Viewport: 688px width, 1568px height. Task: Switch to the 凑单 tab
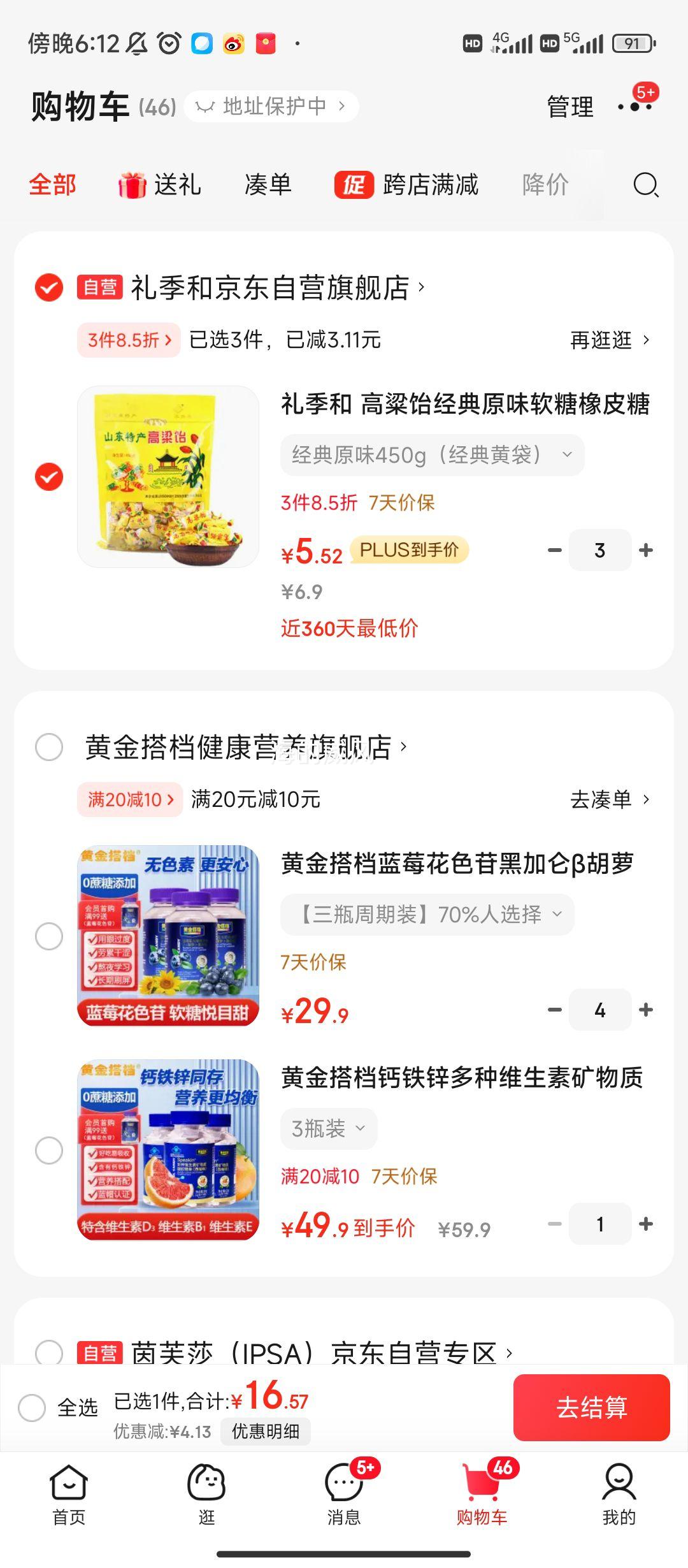(268, 185)
